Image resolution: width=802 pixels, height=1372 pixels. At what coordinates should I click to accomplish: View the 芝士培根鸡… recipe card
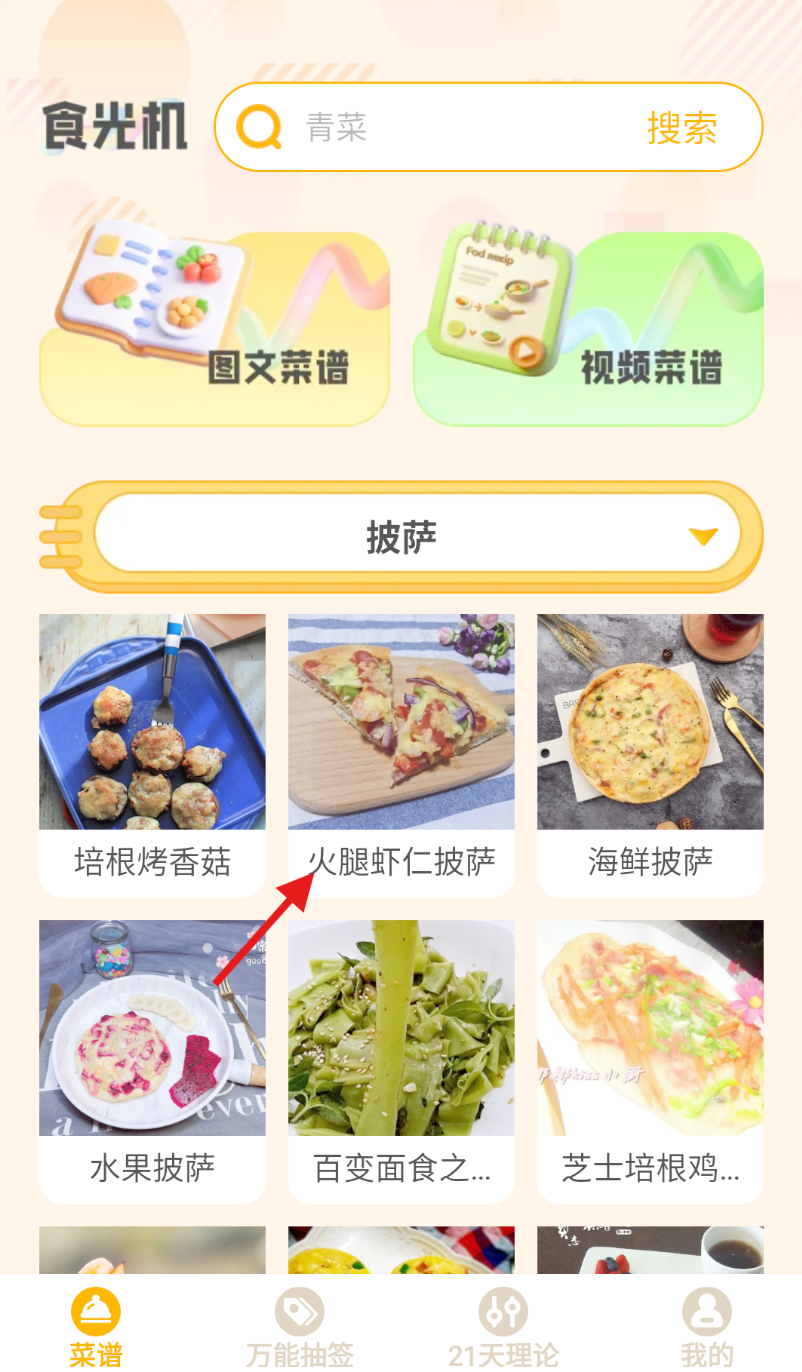[650, 1060]
